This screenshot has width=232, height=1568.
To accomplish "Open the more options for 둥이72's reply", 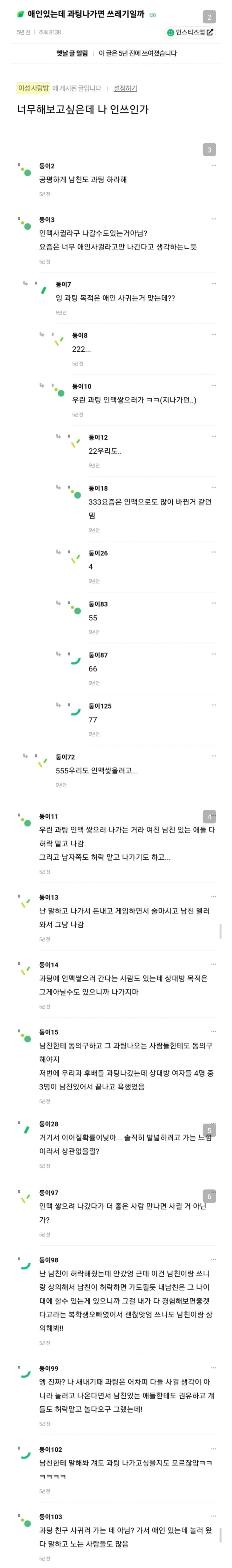I will (213, 757).
